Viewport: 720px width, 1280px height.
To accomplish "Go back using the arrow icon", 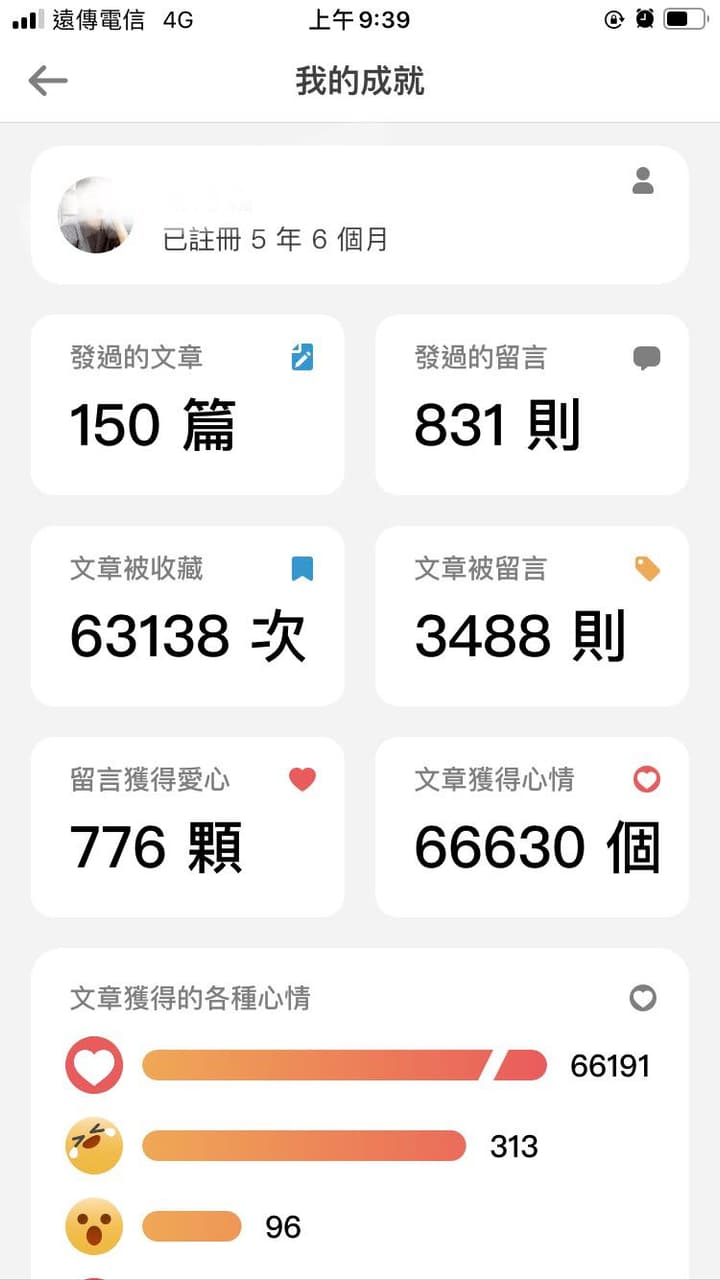I will [48, 81].
